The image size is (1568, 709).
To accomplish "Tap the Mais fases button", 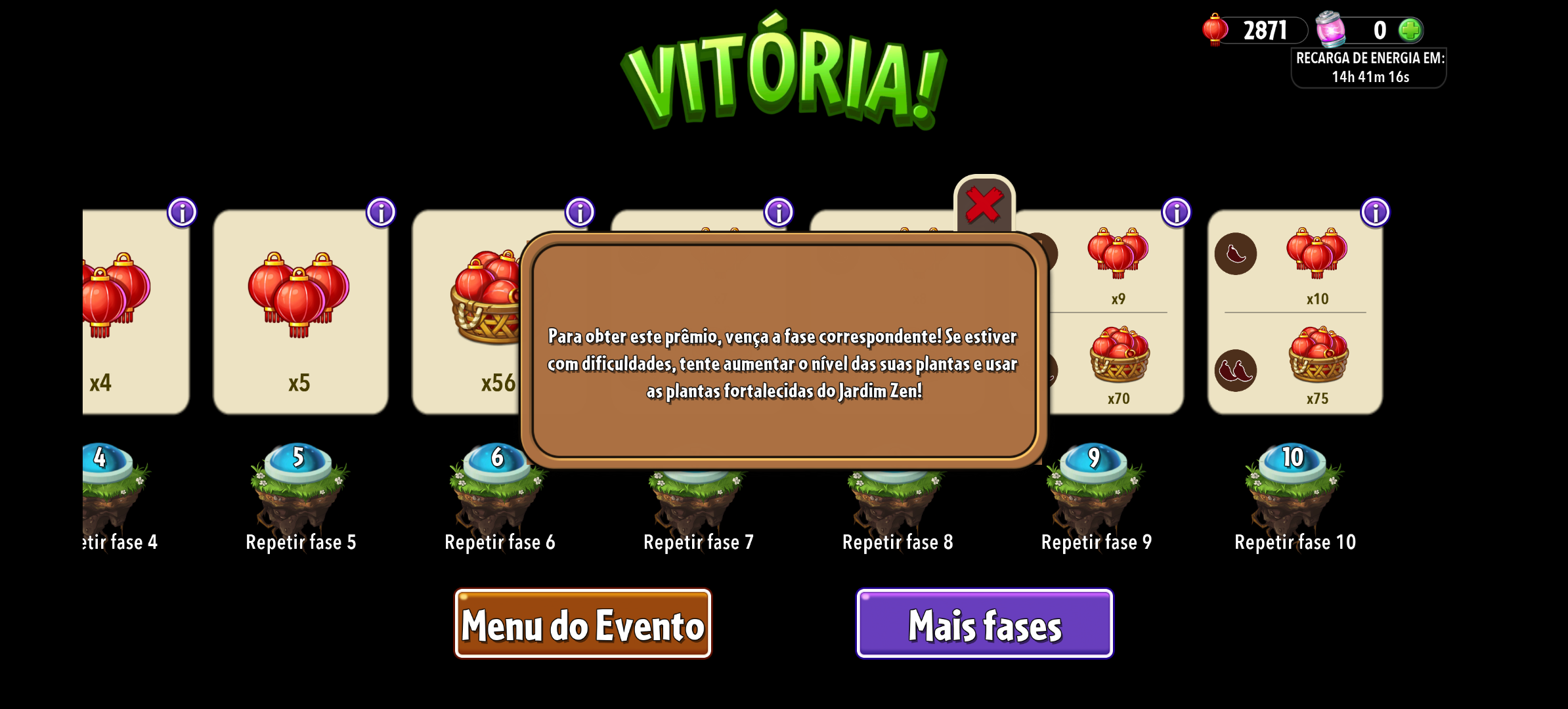I will pyautogui.click(x=984, y=624).
